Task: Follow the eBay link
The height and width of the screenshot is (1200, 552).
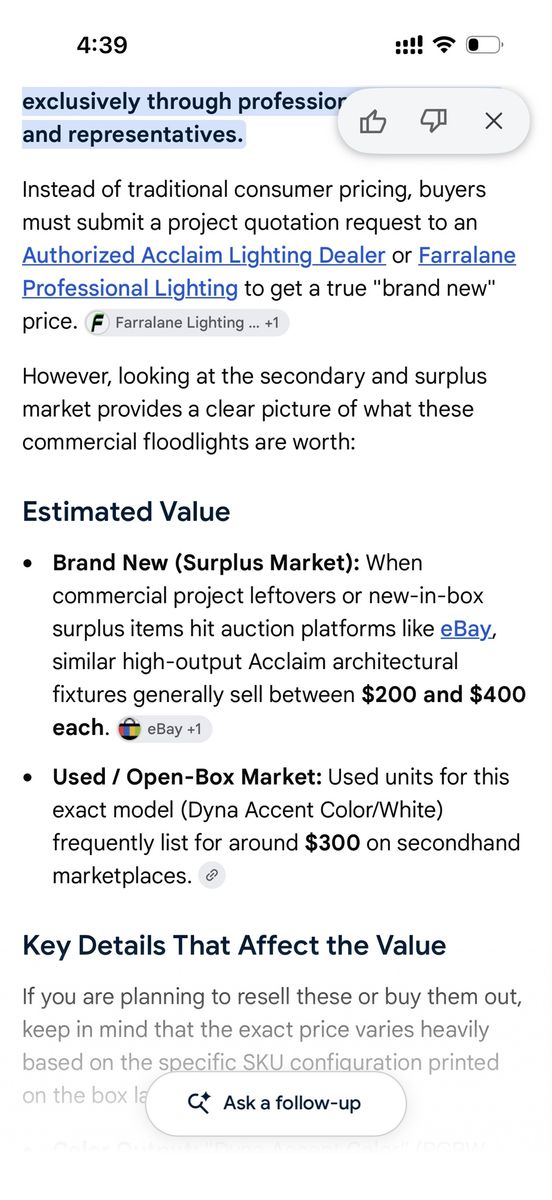Action: point(465,629)
